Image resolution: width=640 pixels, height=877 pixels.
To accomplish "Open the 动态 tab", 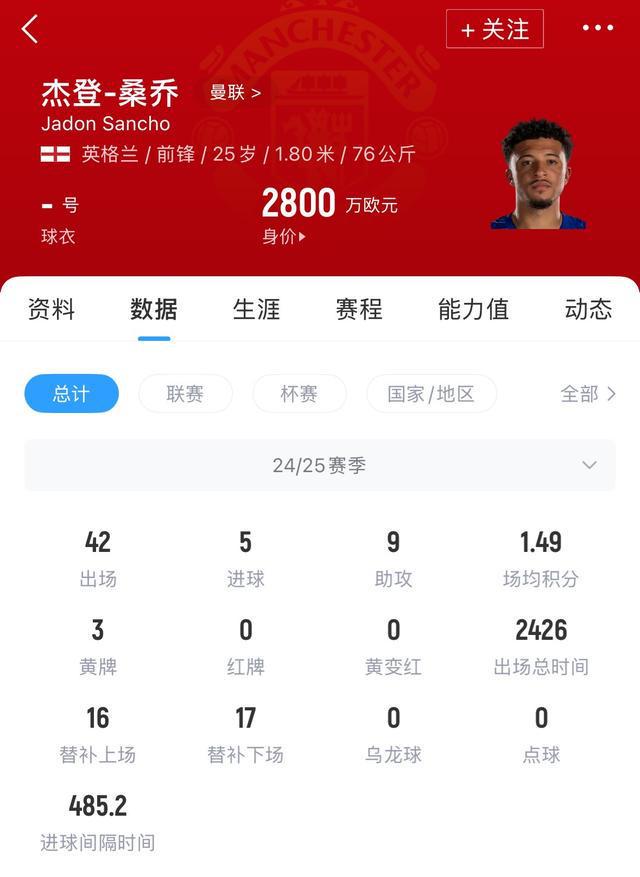I will [x=588, y=309].
